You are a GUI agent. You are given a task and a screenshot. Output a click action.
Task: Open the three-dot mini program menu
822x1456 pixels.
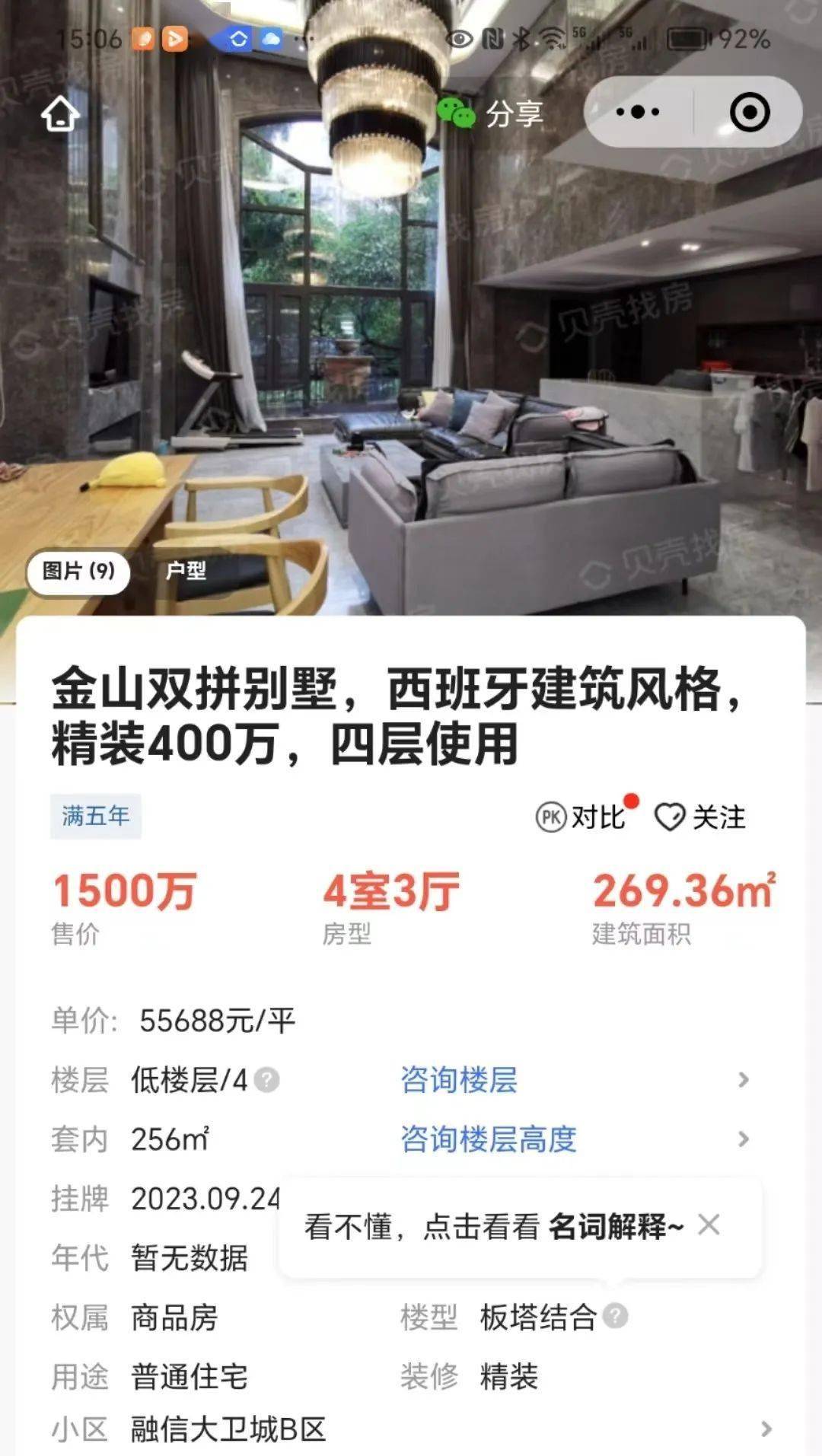[x=638, y=113]
